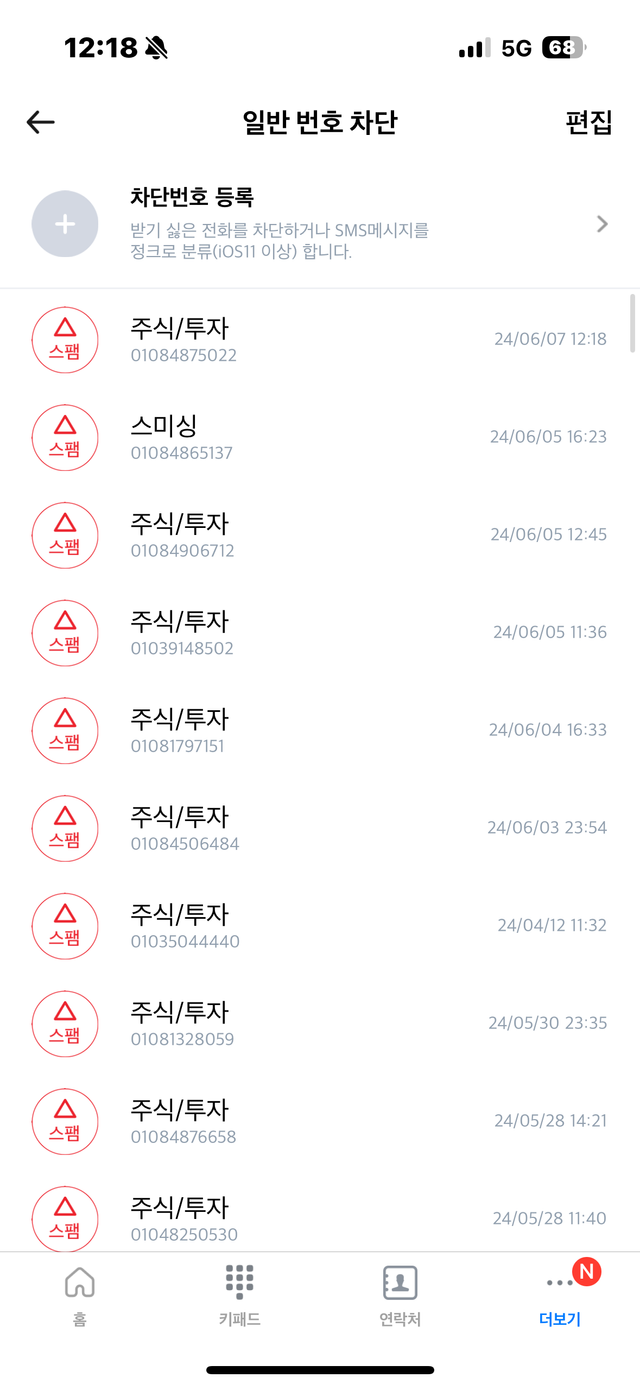View blocked entry 01081328059

pyautogui.click(x=320, y=1024)
